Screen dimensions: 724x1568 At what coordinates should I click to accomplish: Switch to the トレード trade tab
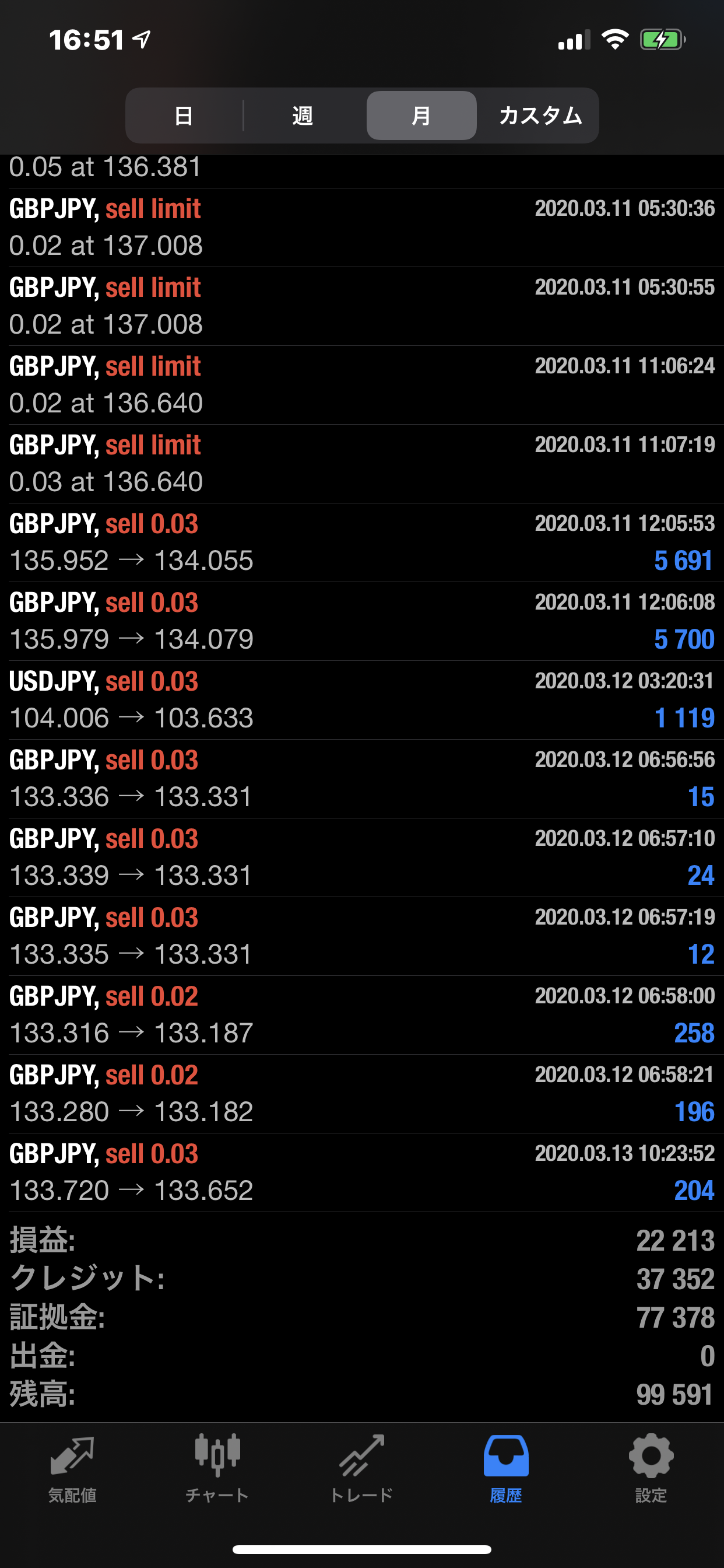(x=362, y=1468)
